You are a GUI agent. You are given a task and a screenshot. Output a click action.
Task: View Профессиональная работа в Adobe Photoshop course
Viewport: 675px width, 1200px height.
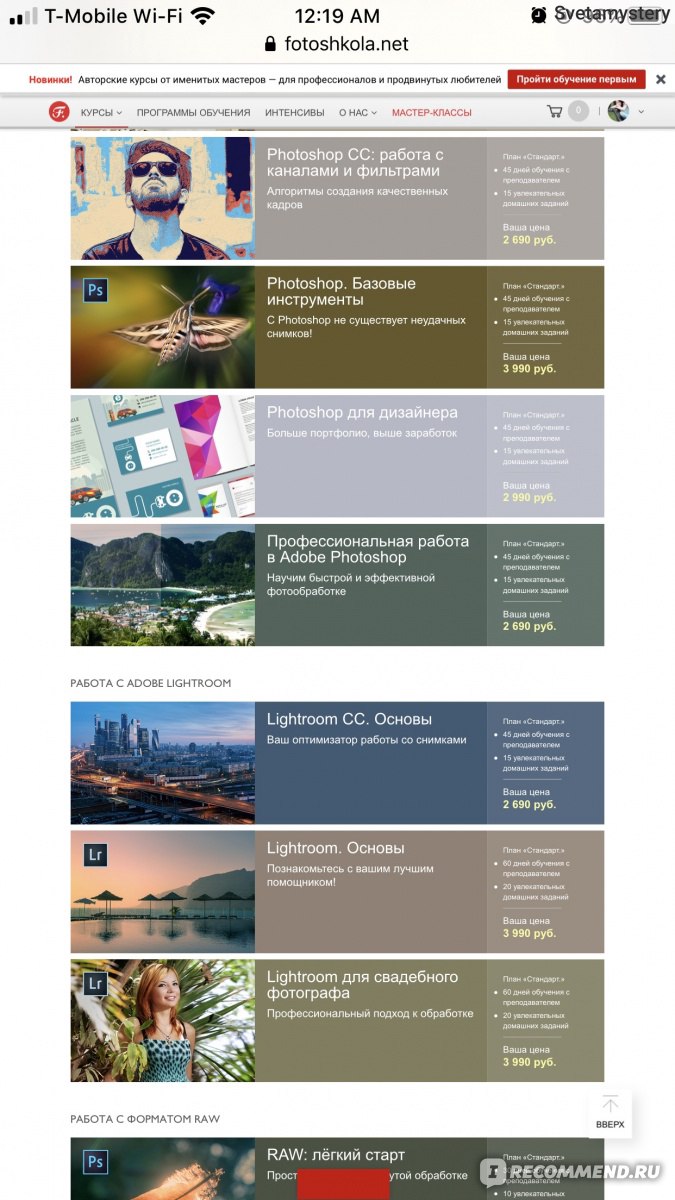click(x=337, y=585)
